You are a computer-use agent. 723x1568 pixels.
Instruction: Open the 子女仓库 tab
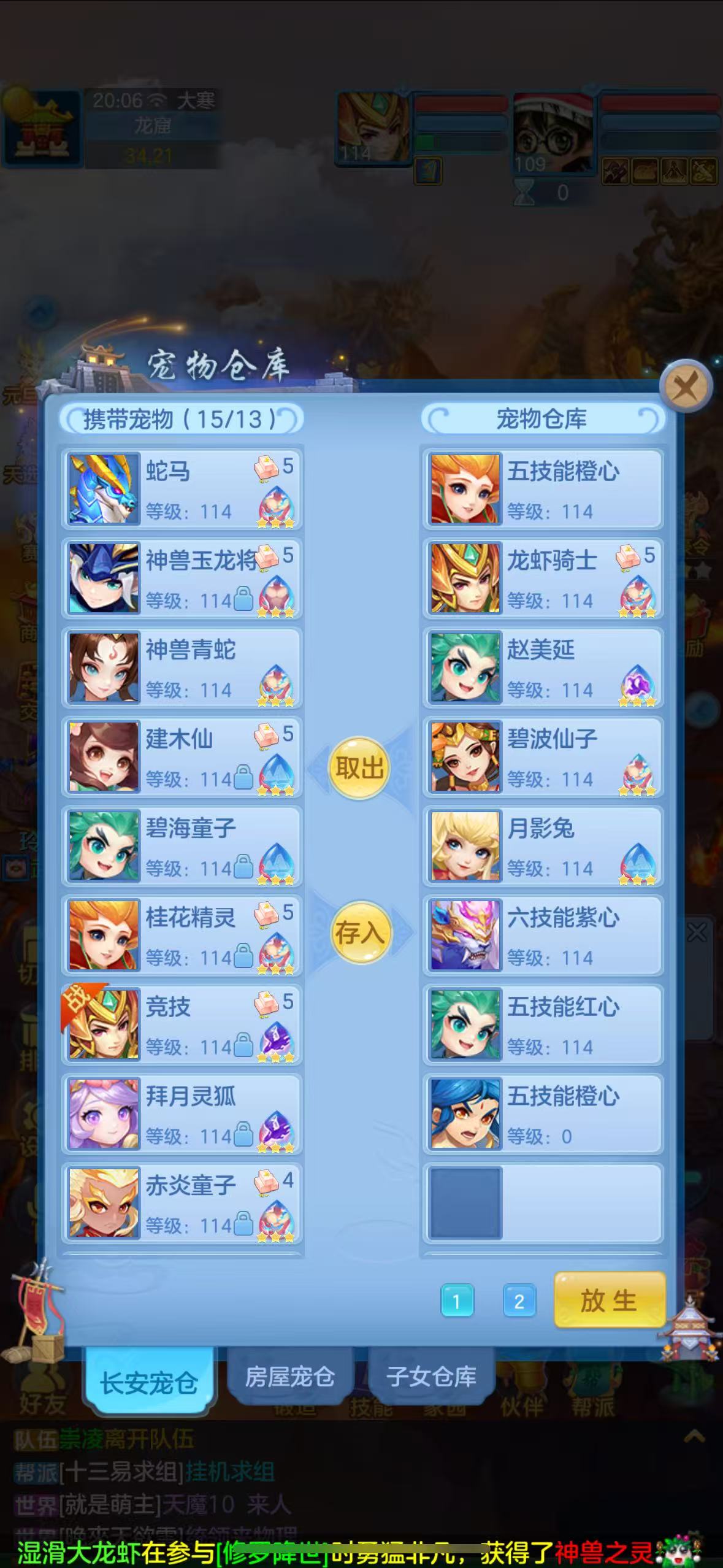click(x=431, y=1378)
